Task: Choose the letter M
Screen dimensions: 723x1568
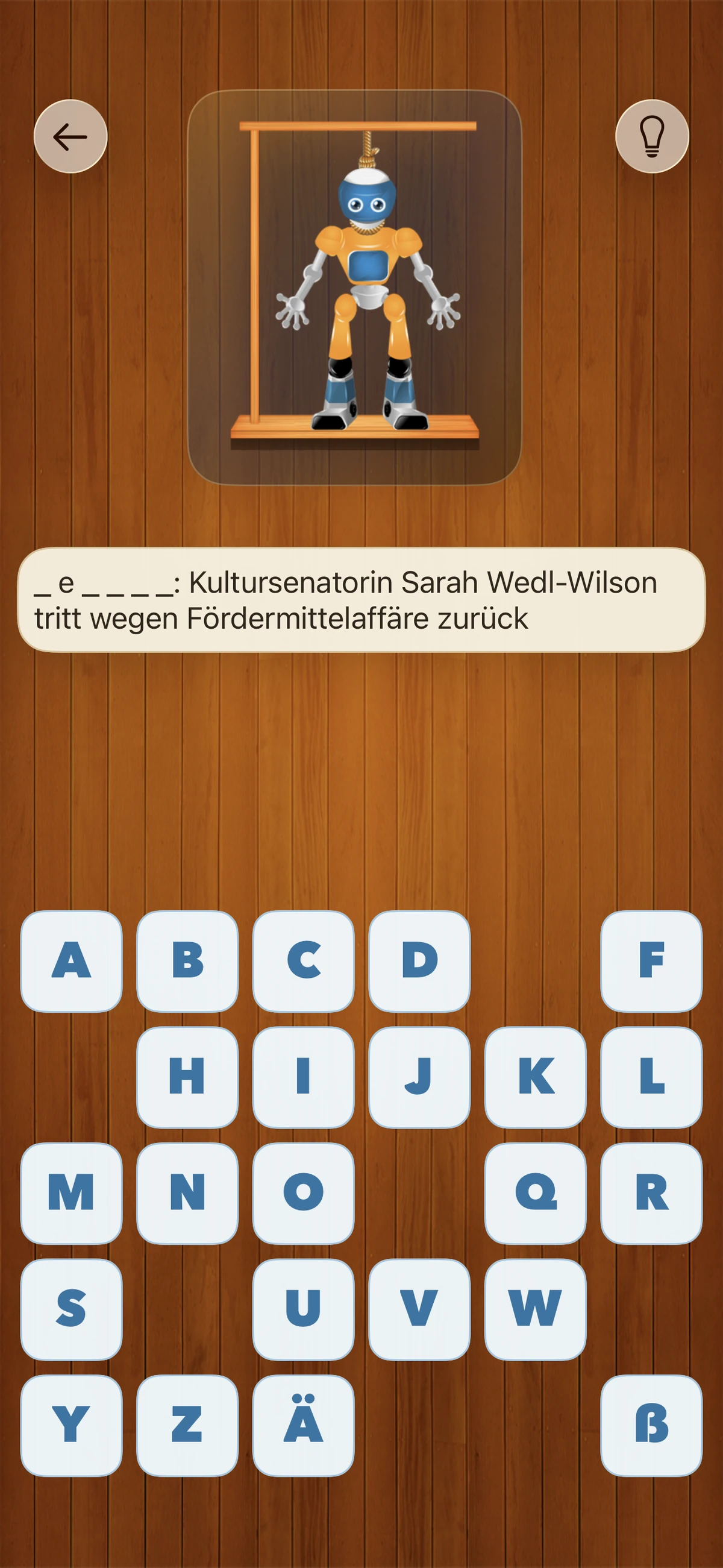Action: tap(71, 1193)
